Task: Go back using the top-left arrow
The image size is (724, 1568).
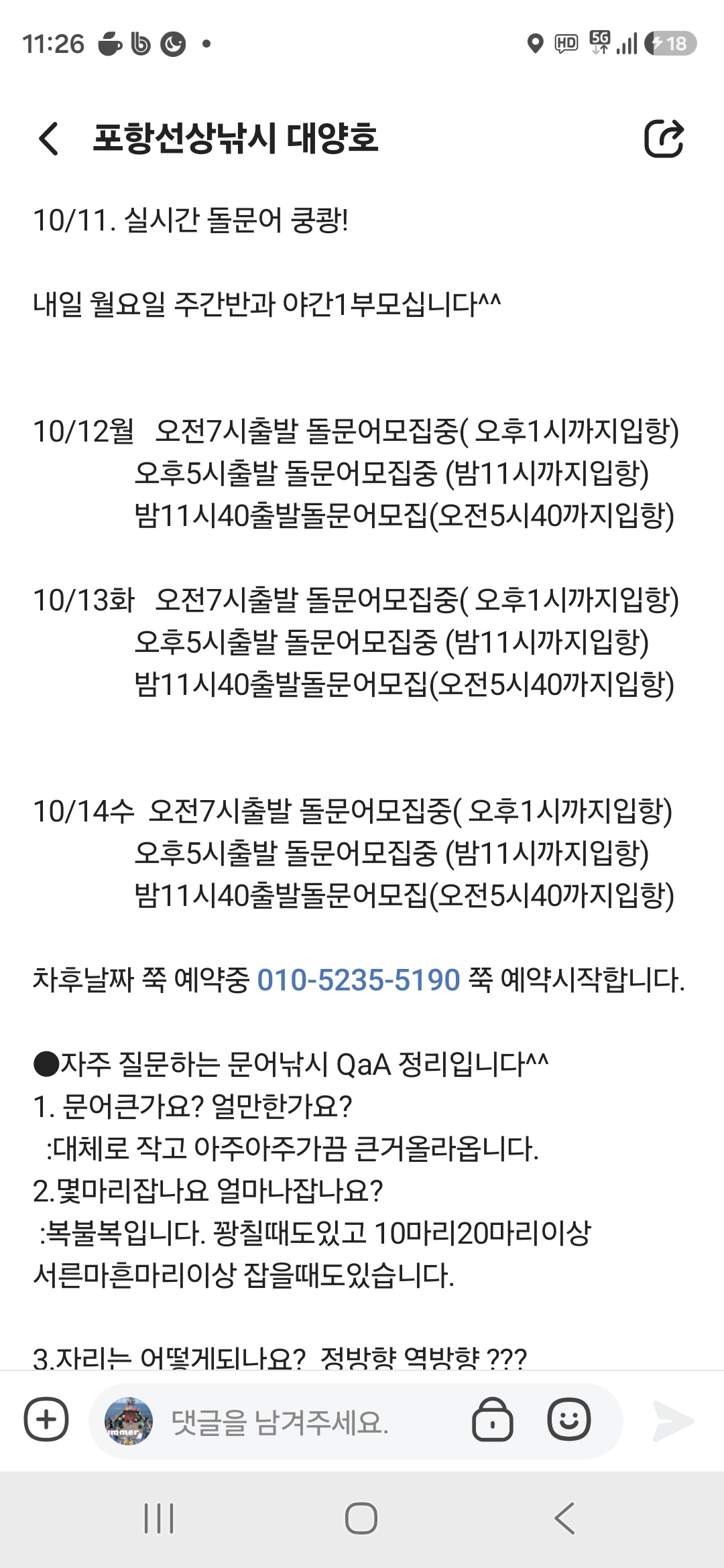Action: (x=49, y=139)
